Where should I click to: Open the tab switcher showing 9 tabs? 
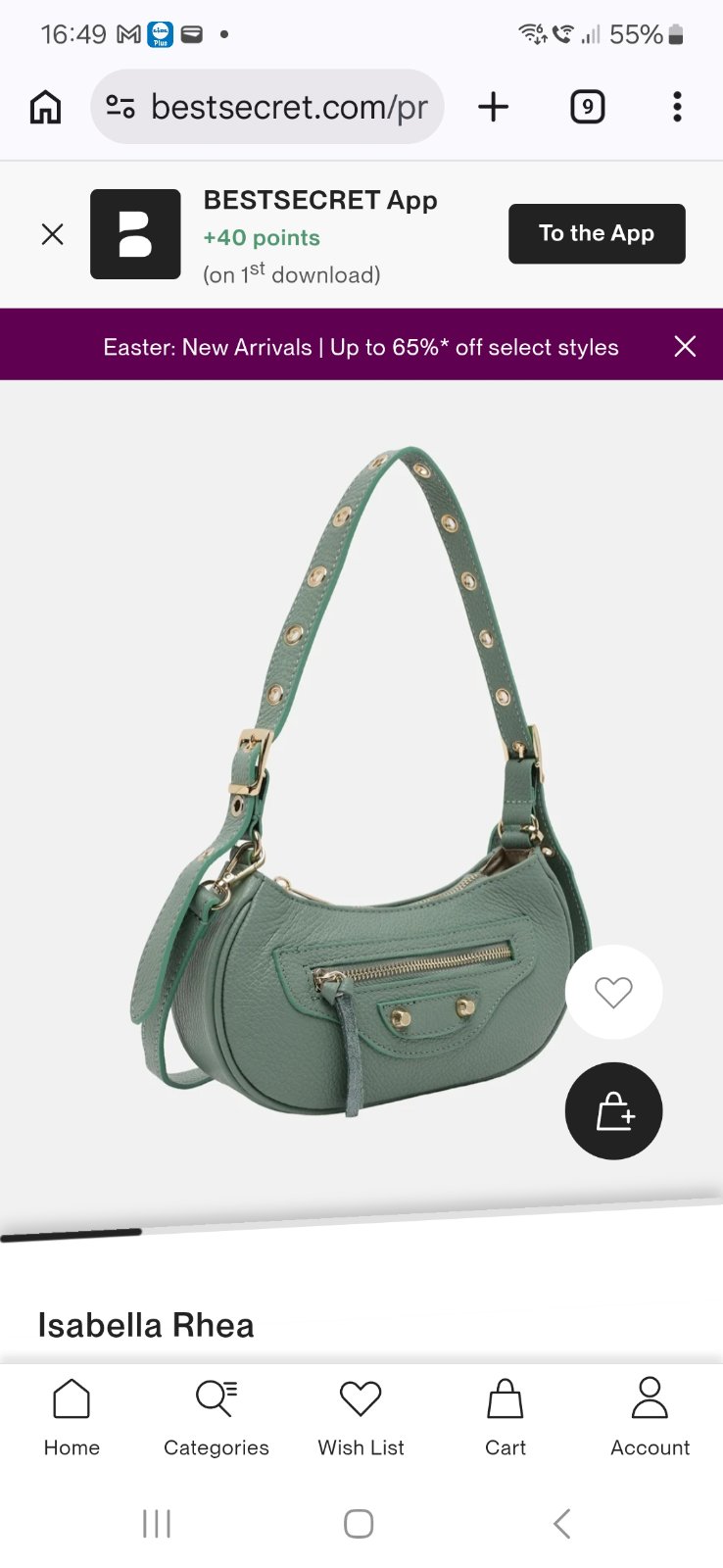click(587, 107)
